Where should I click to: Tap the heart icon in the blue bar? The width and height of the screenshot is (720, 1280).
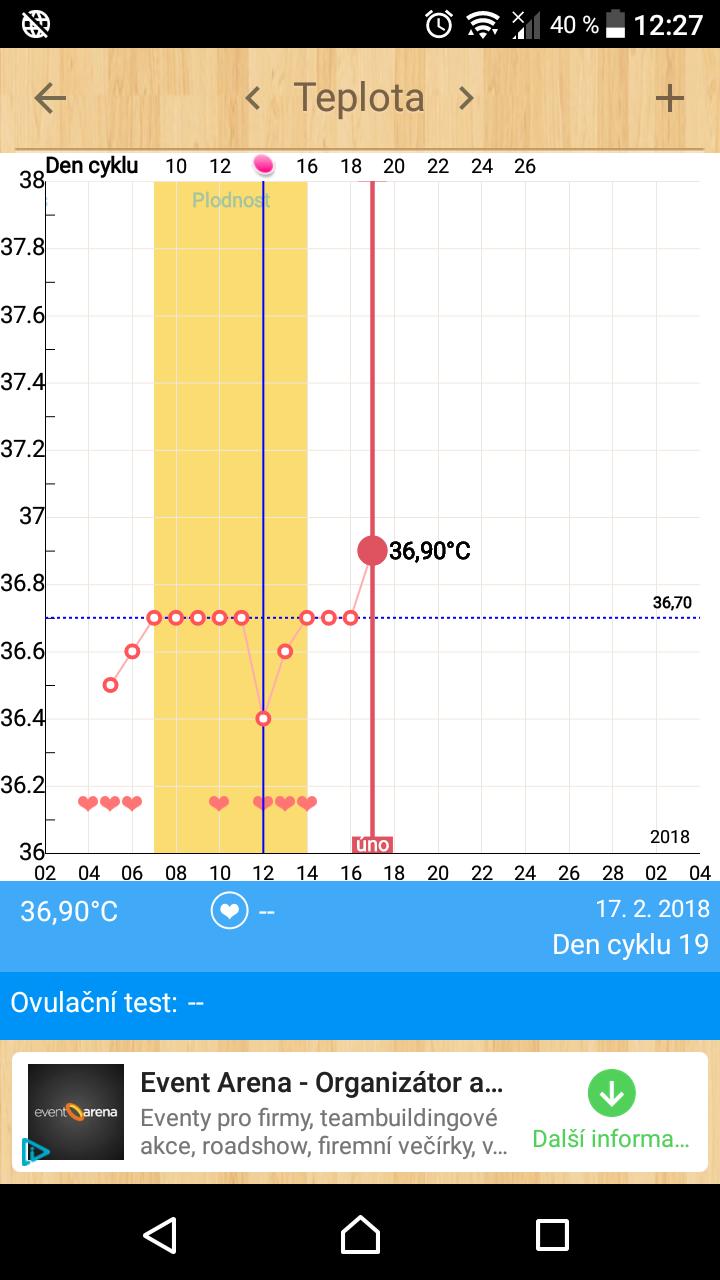point(229,911)
